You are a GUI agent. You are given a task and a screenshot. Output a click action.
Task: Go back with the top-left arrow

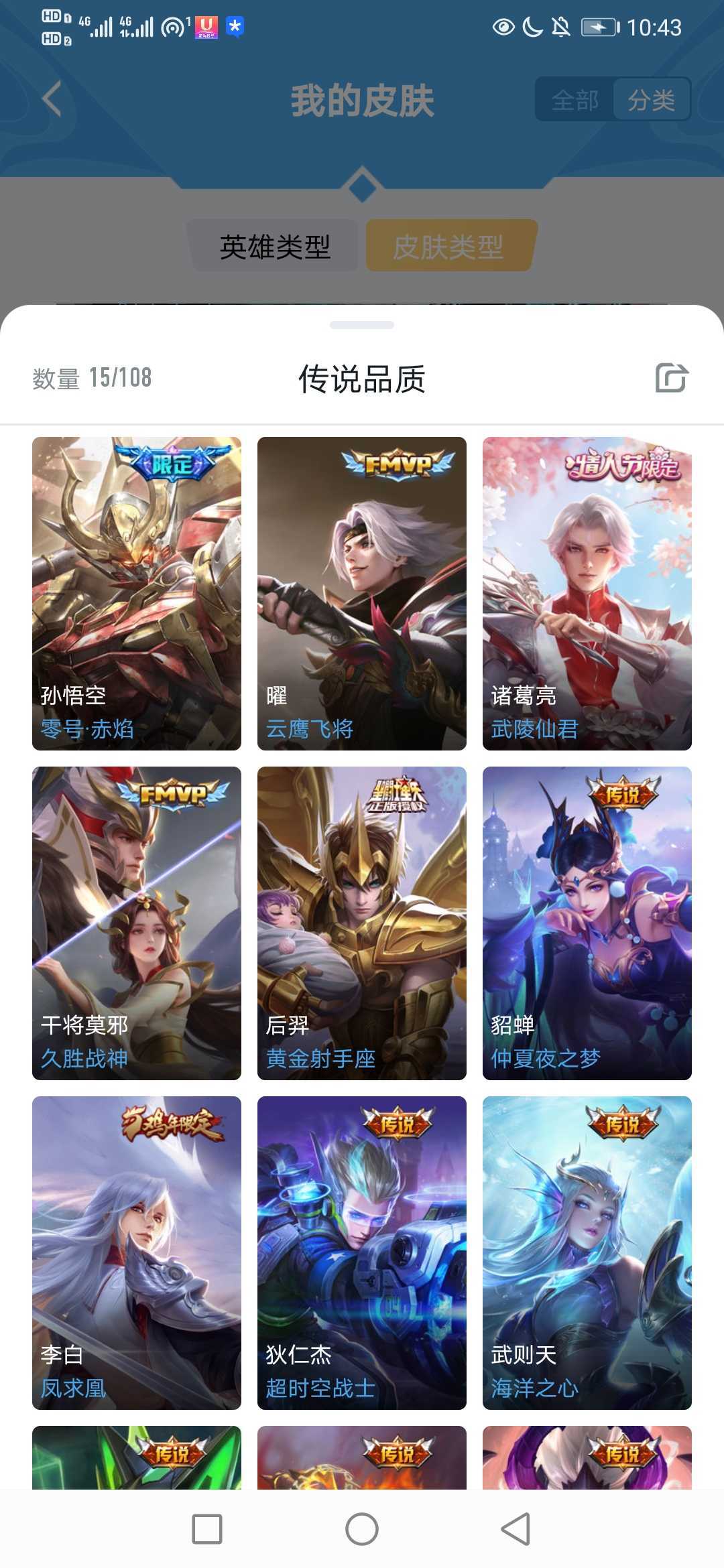pos(52,99)
